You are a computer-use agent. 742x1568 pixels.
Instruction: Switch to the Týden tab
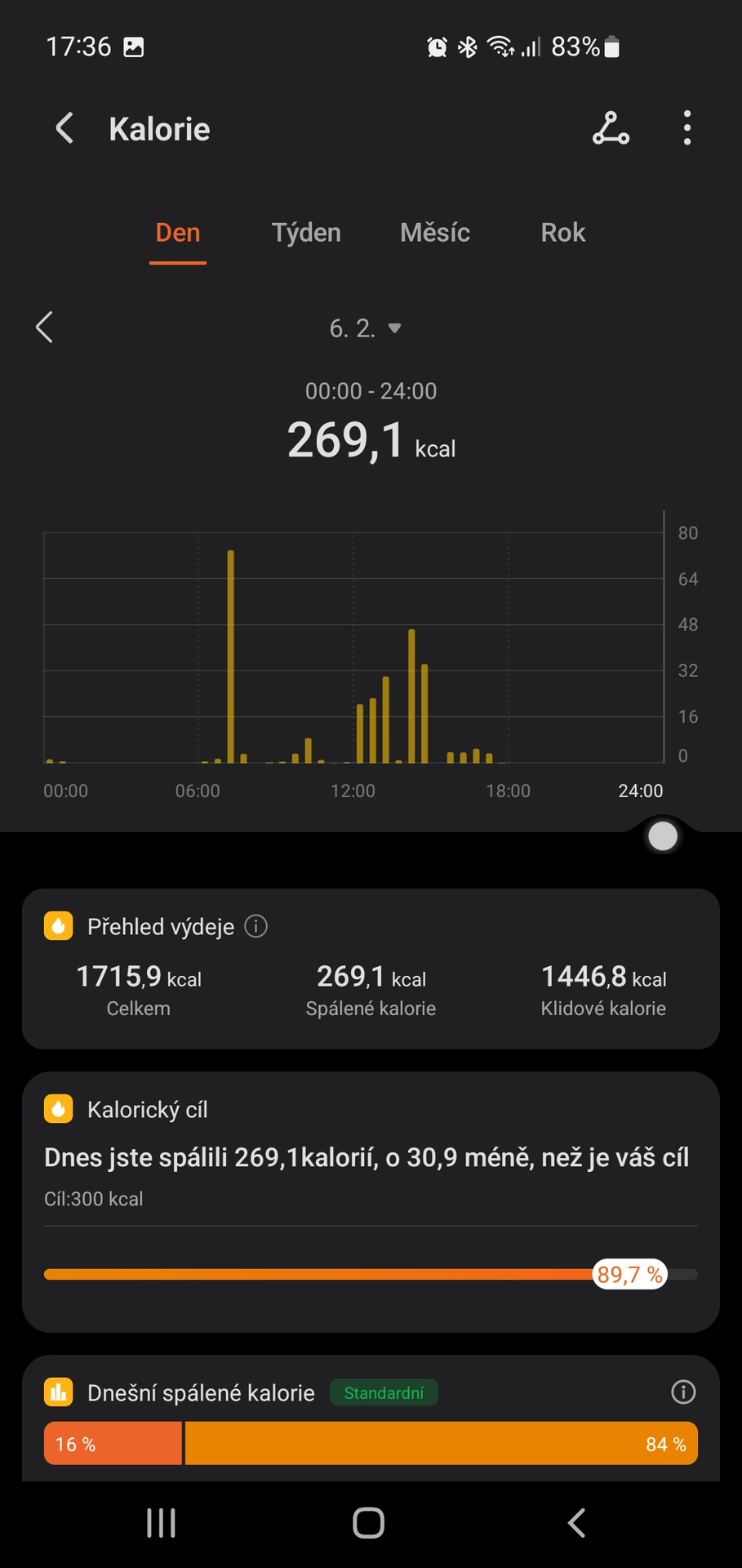point(306,233)
